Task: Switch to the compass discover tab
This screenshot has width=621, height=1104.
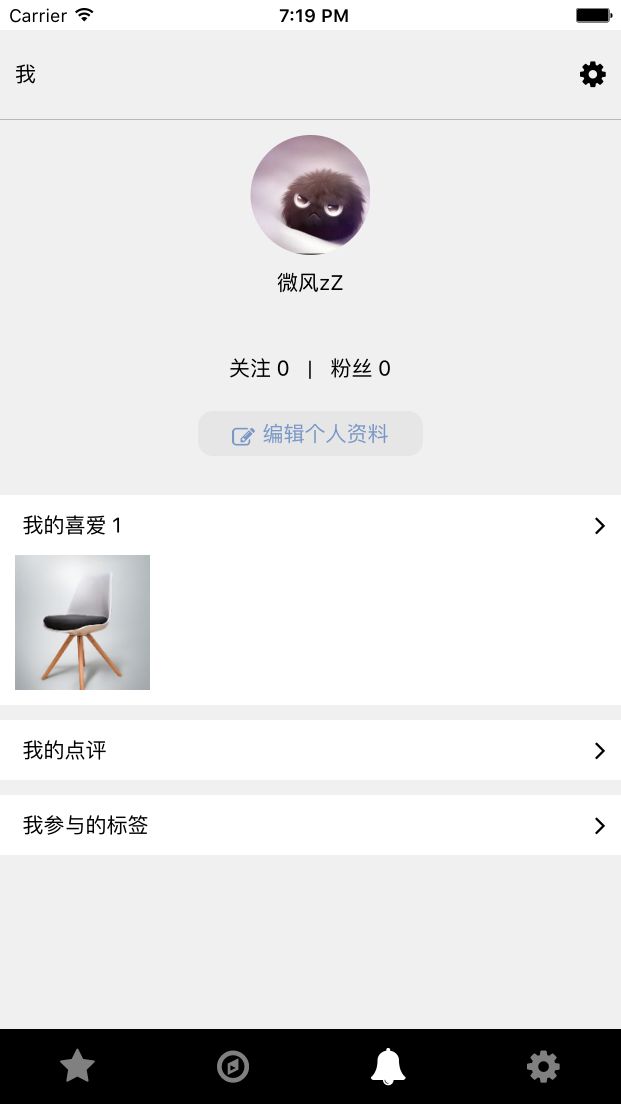Action: (x=233, y=1067)
